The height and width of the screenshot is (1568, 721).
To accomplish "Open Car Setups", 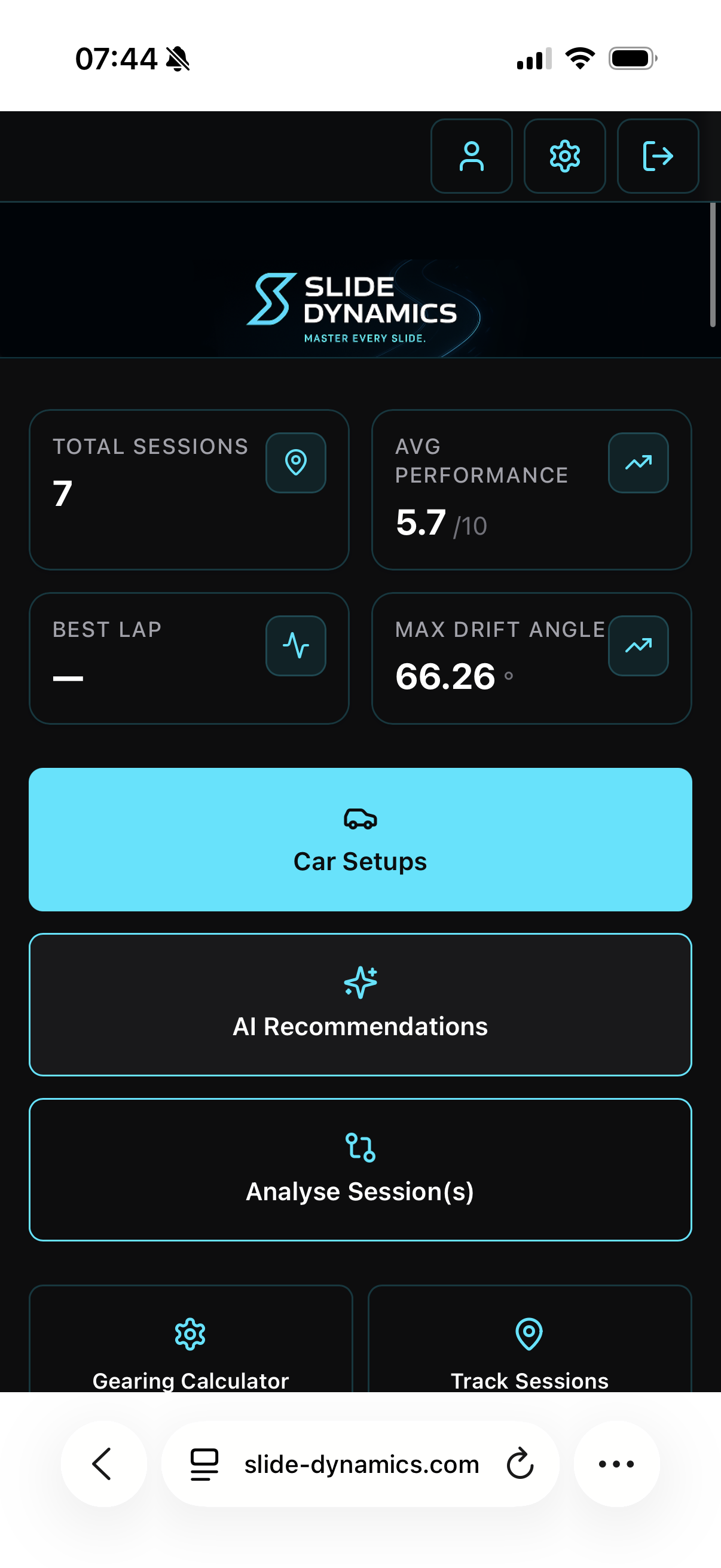I will tap(360, 839).
